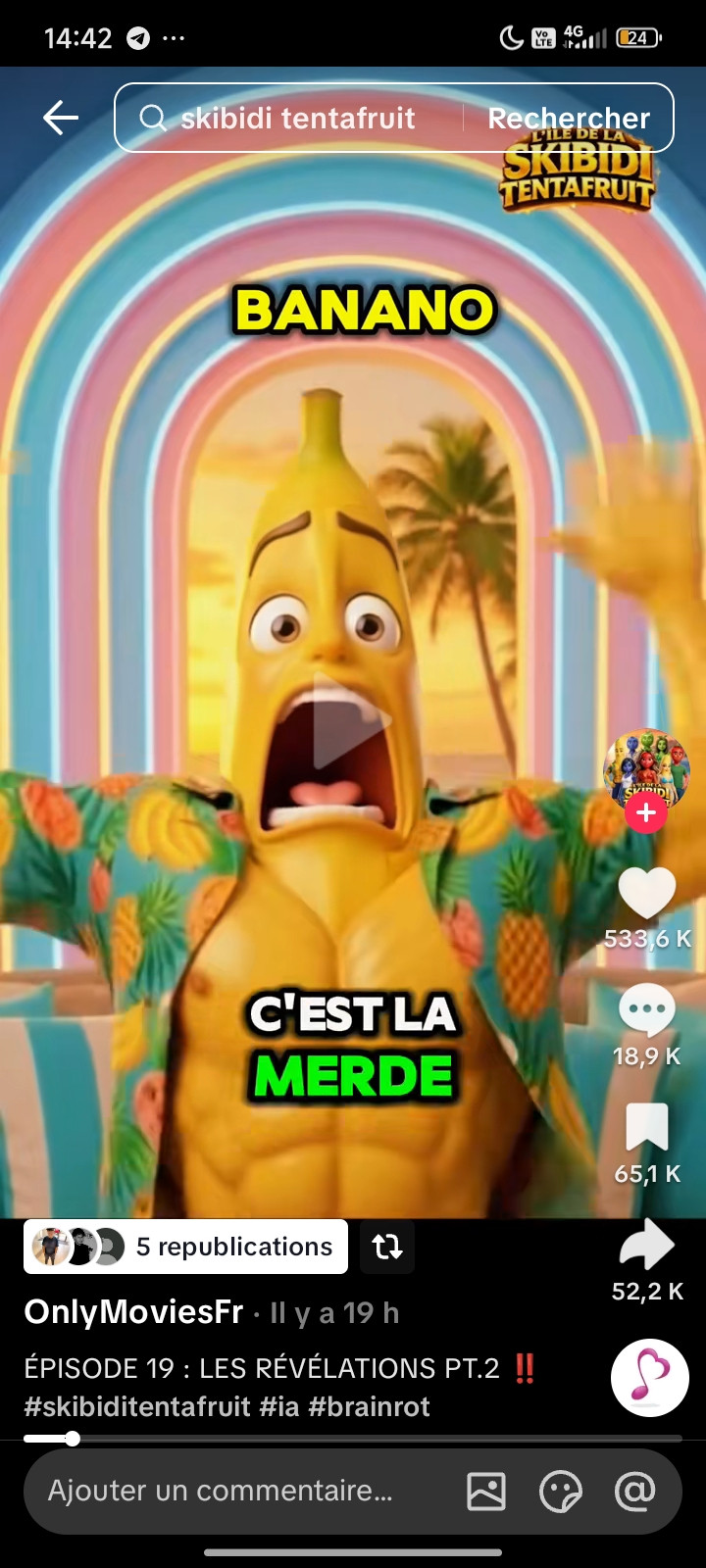This screenshot has width=706, height=1568.
Task: Go back with the arrow icon
Action: 61,119
